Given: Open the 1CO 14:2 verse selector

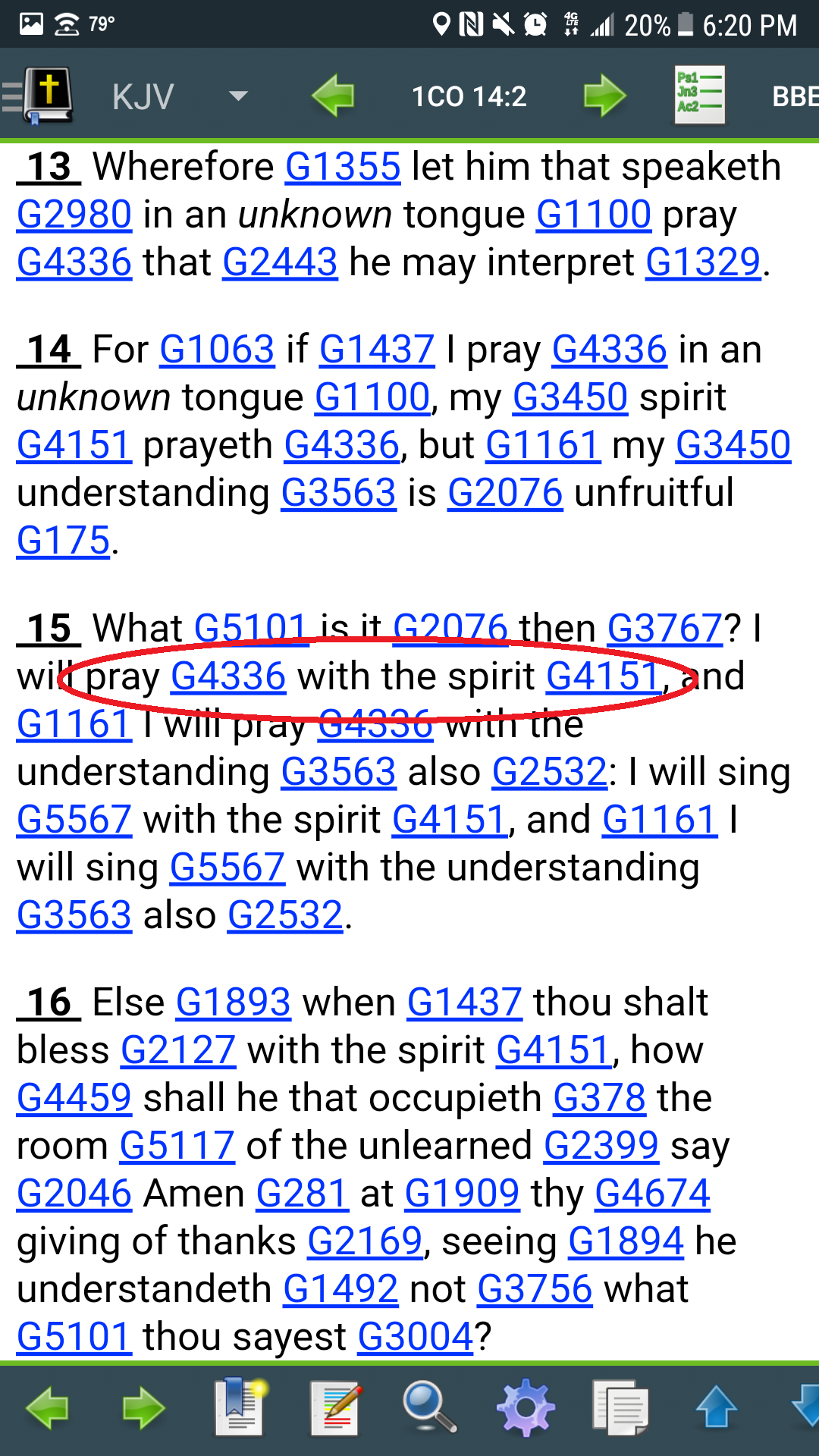Looking at the screenshot, I should [x=469, y=97].
